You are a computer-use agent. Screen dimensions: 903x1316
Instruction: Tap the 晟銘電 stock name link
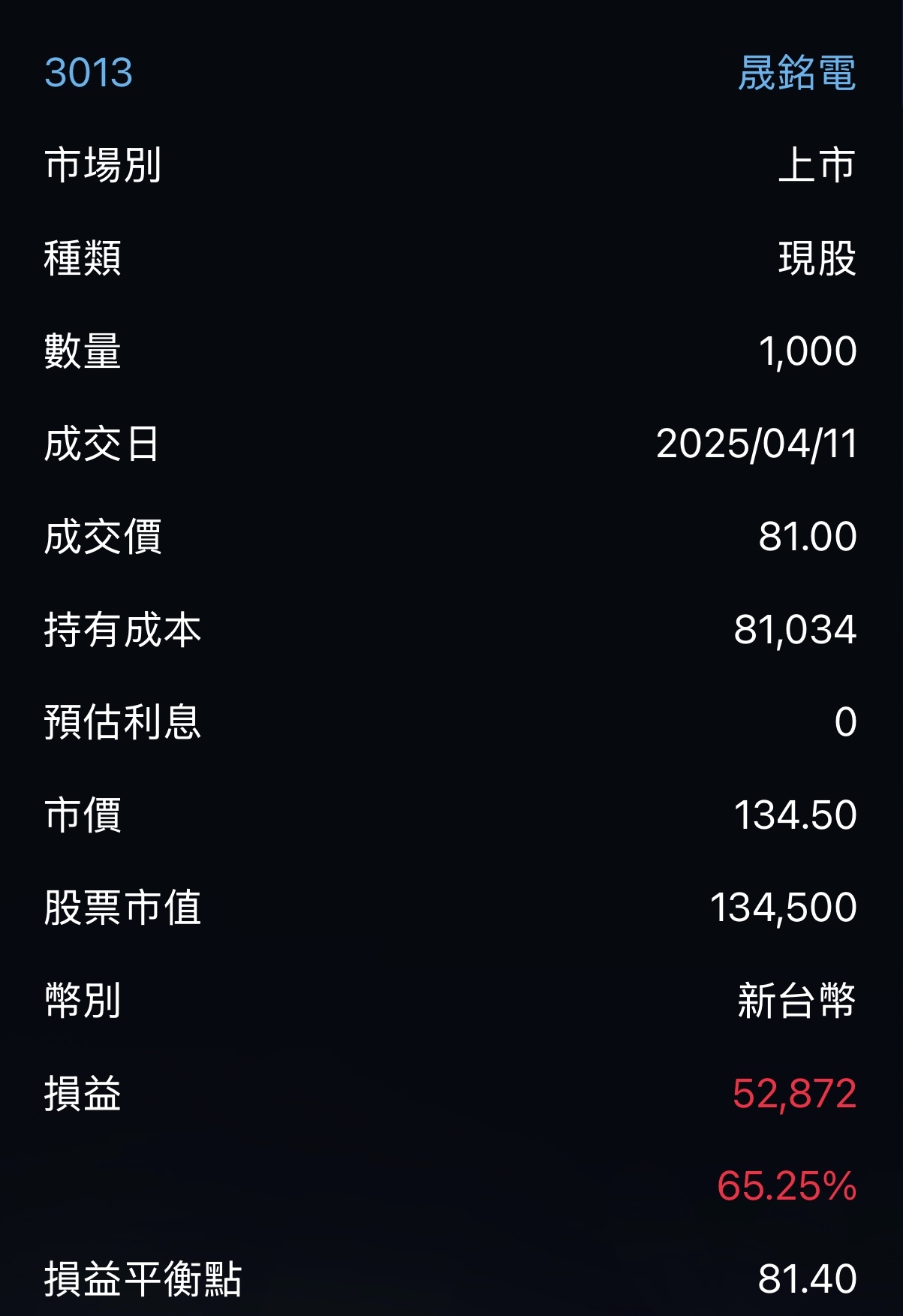pyautogui.click(x=796, y=73)
